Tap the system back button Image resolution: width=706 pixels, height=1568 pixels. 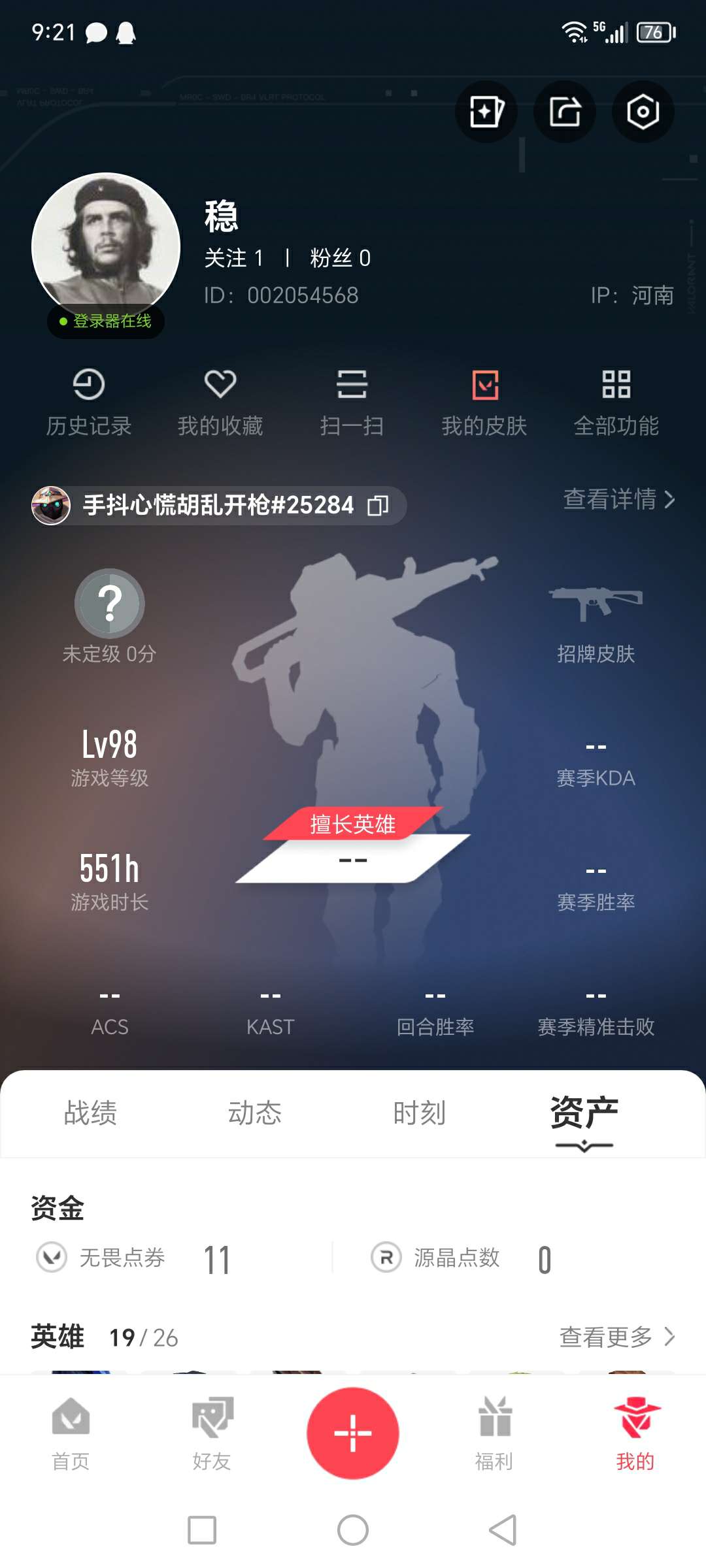(x=503, y=1530)
